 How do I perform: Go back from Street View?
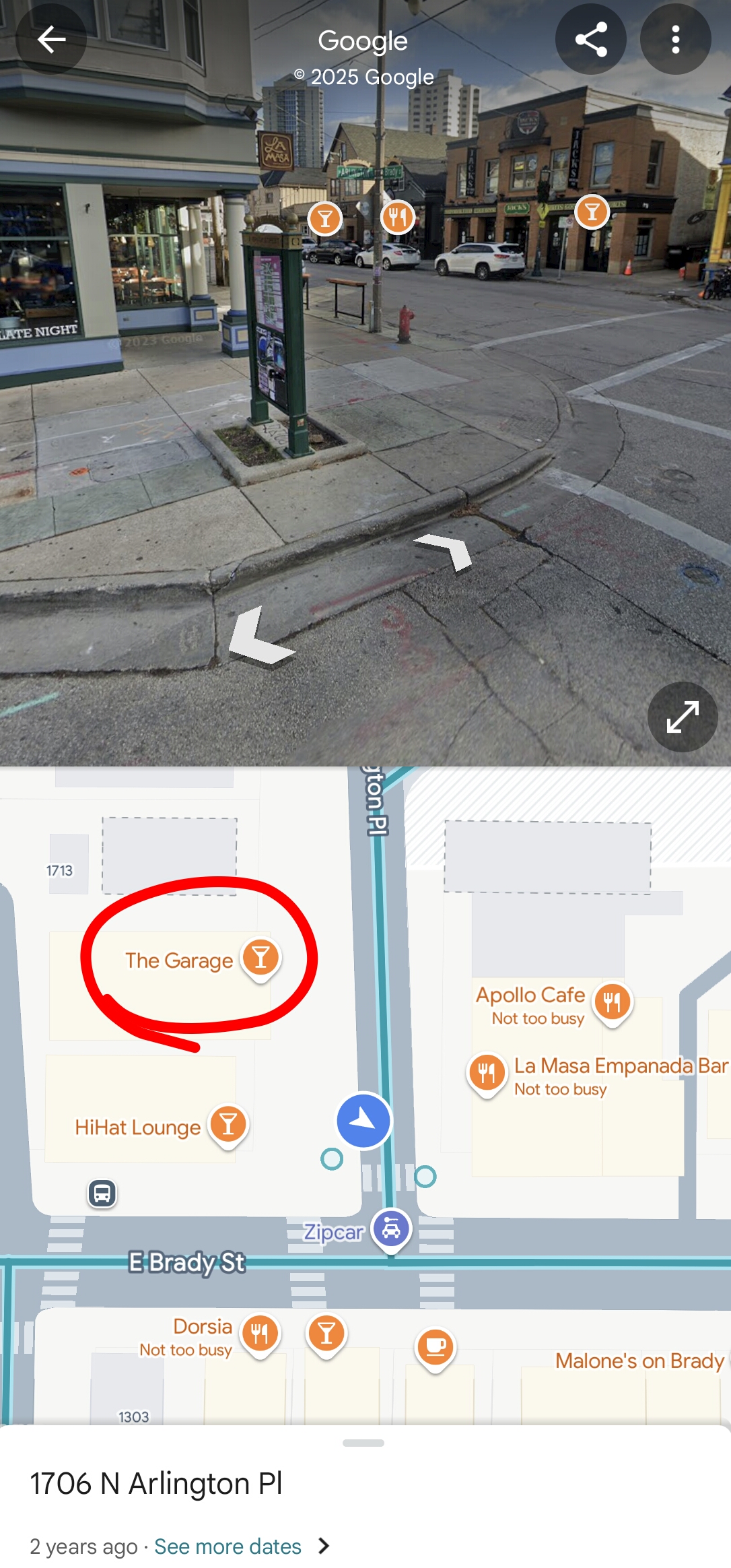pyautogui.click(x=51, y=40)
